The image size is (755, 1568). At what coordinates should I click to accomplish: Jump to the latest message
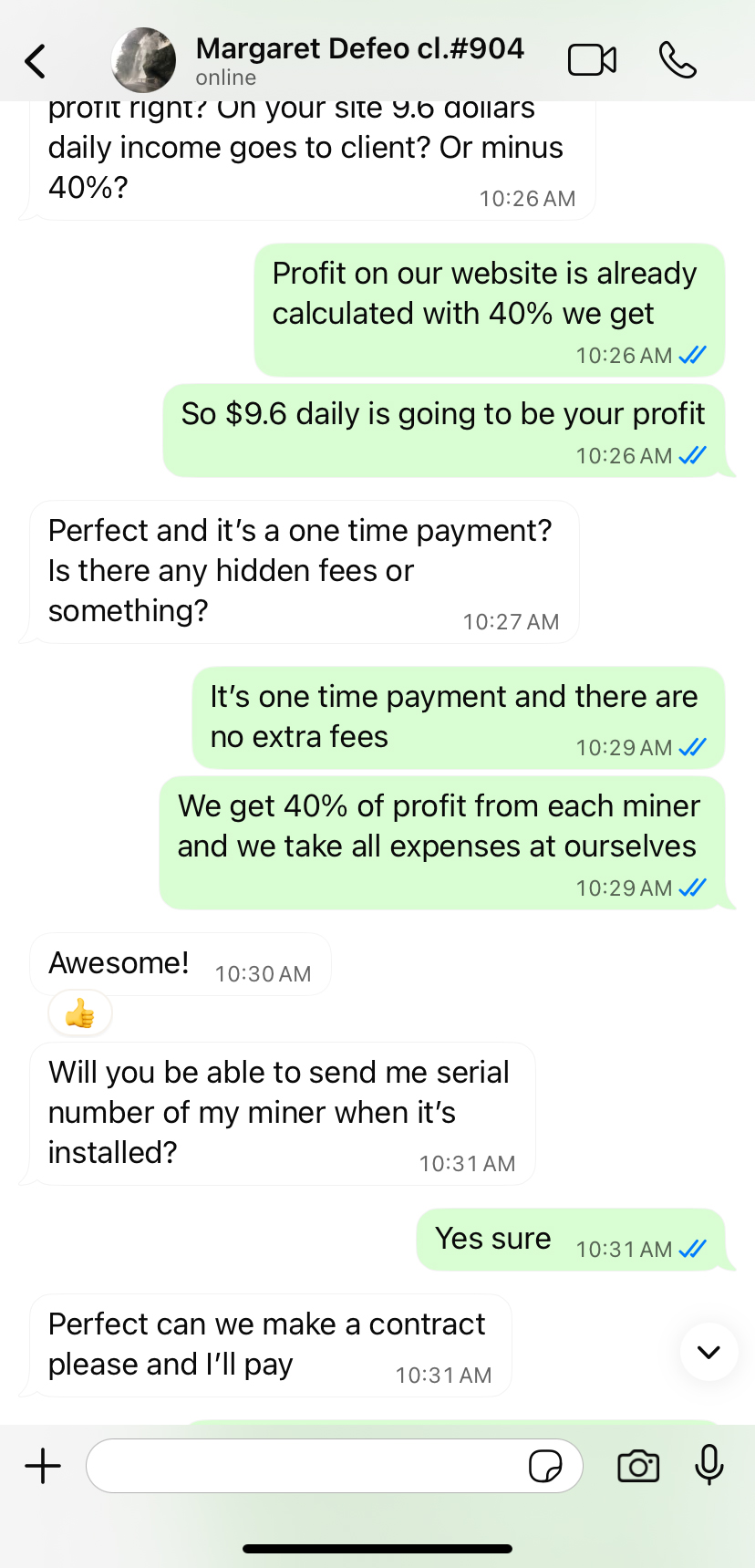(x=708, y=1352)
